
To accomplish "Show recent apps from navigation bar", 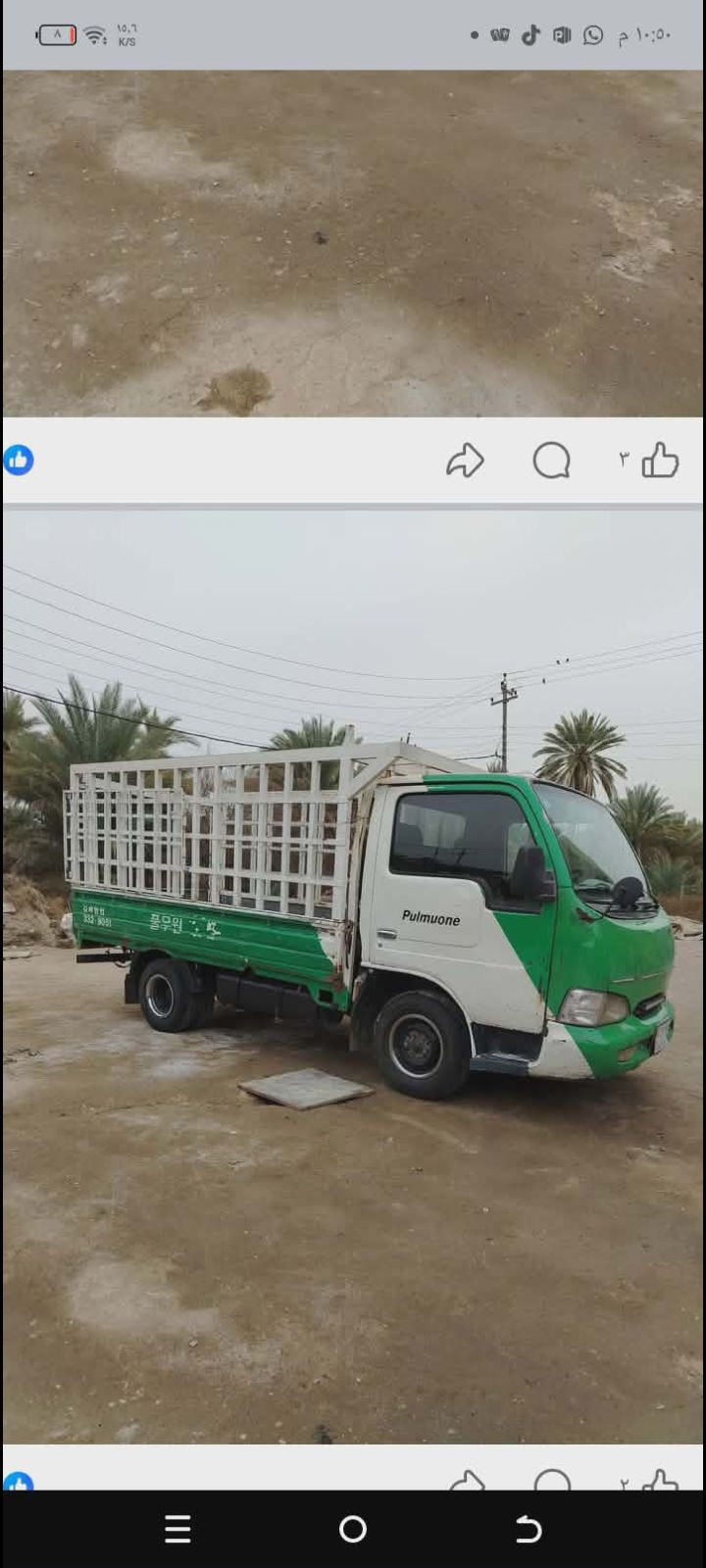I will click(177, 1529).
